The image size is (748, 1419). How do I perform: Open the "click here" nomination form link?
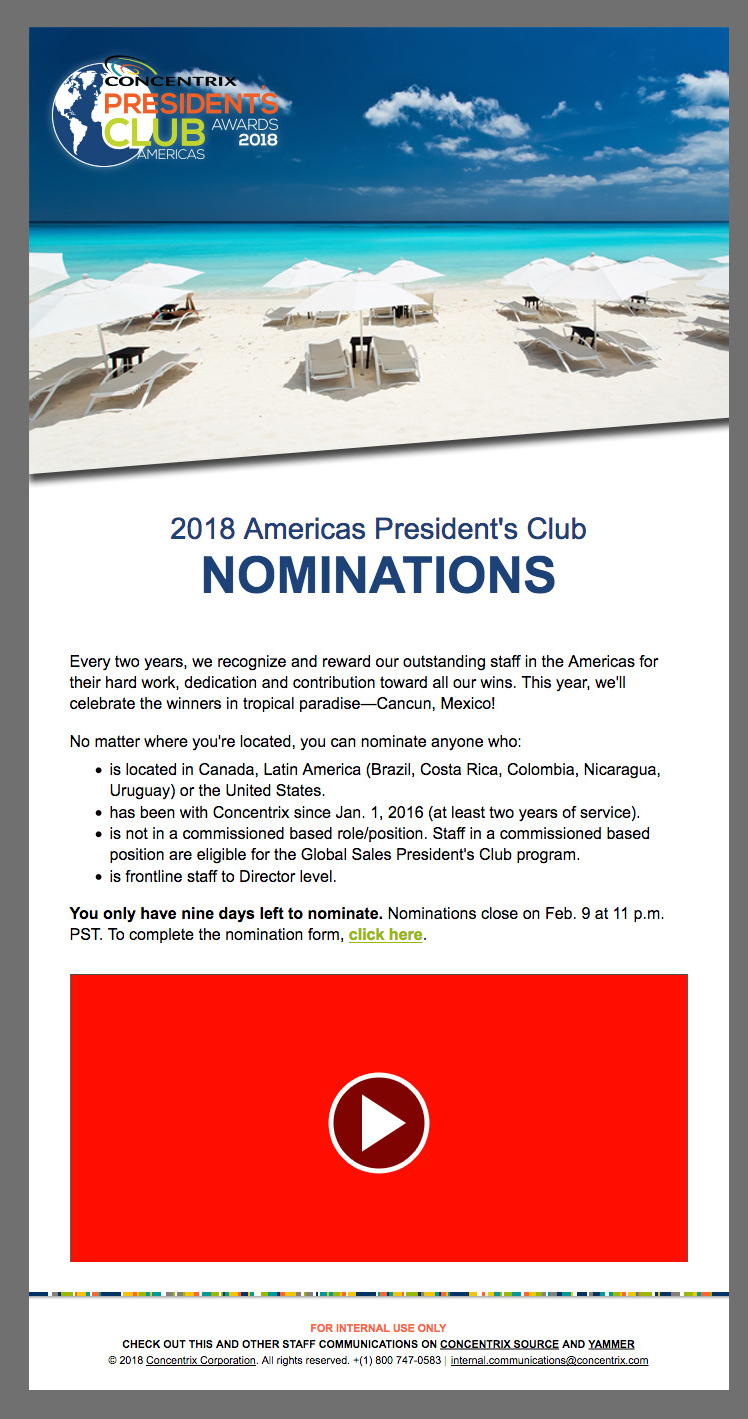pos(385,935)
